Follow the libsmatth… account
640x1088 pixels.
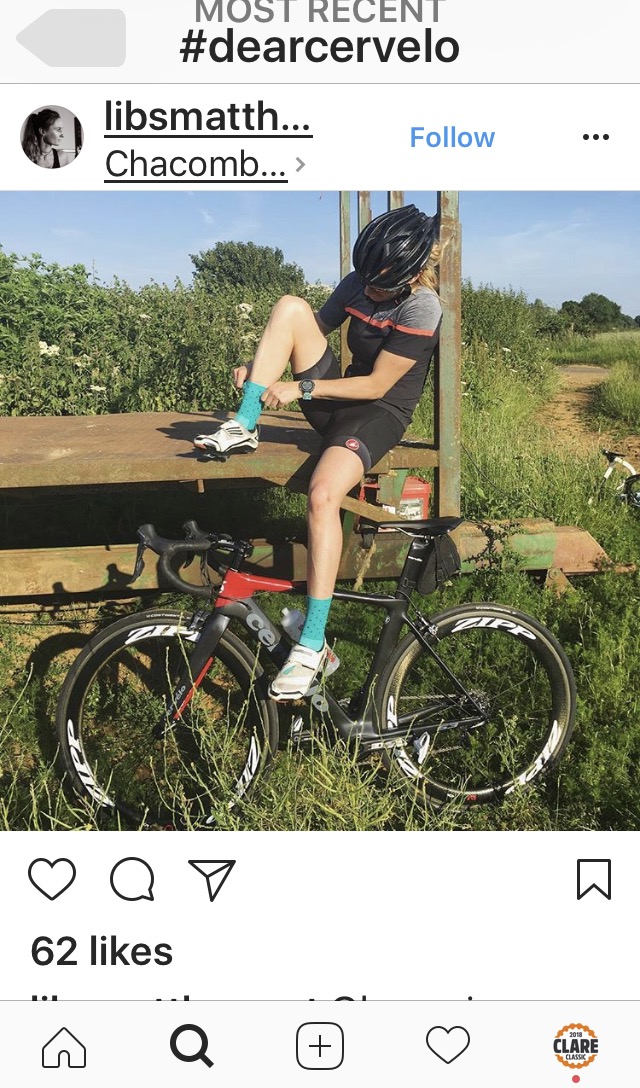click(x=452, y=138)
